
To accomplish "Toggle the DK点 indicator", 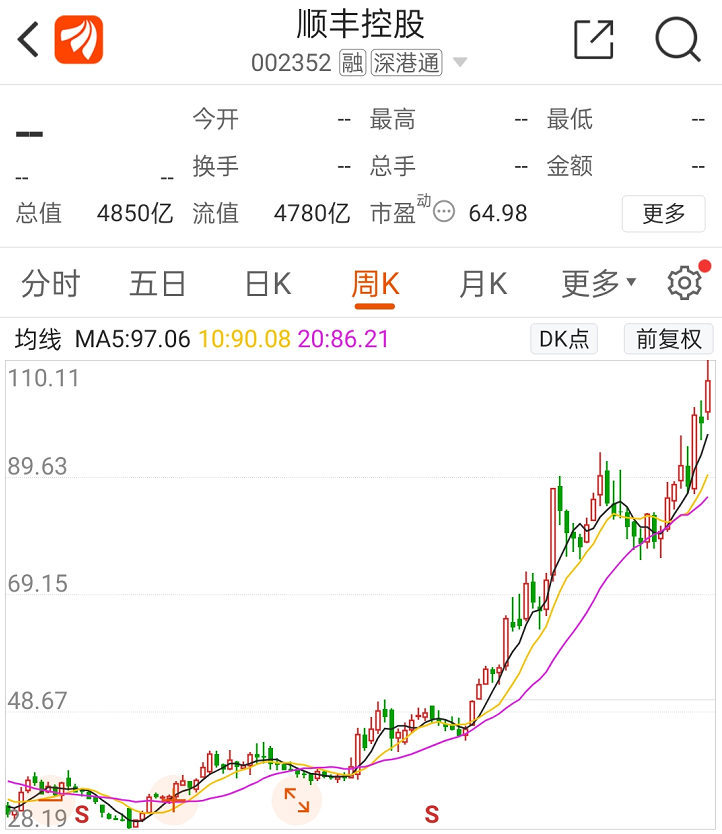I will pos(563,339).
